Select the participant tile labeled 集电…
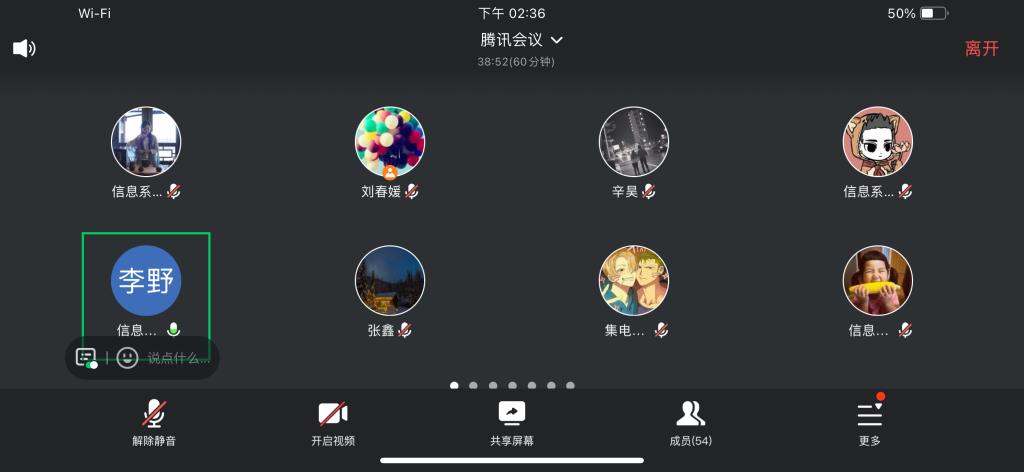The width and height of the screenshot is (1024, 472). (633, 280)
